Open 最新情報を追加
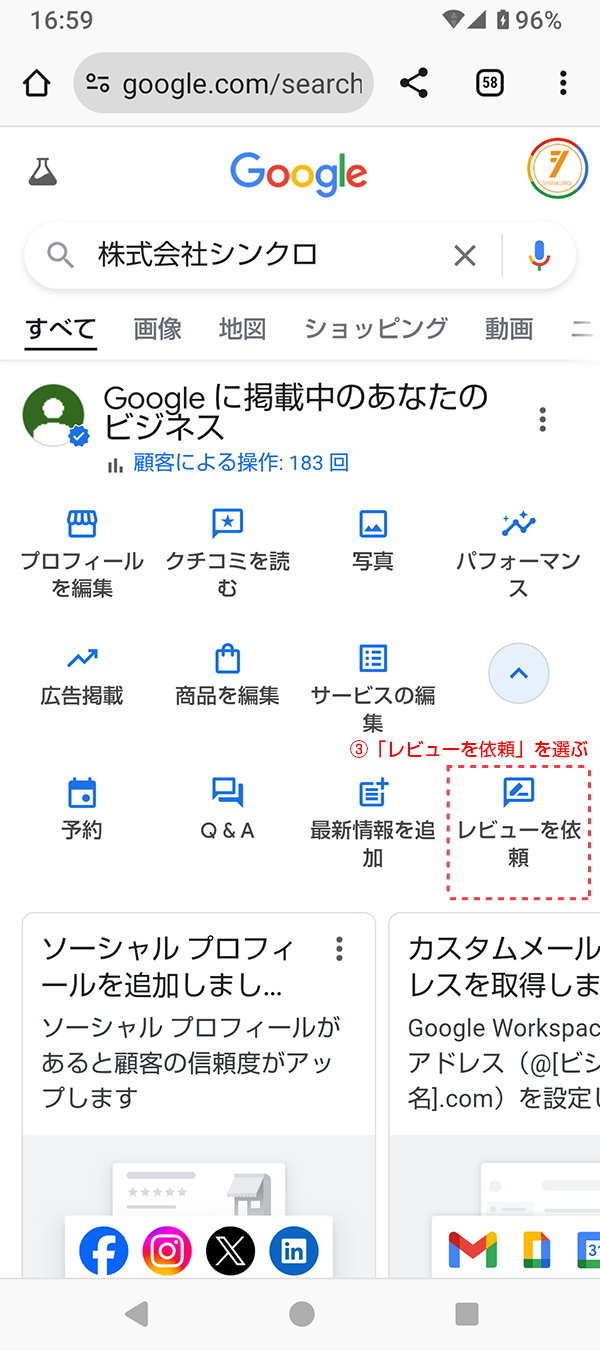Viewport: 600px width, 1351px height. point(373,823)
